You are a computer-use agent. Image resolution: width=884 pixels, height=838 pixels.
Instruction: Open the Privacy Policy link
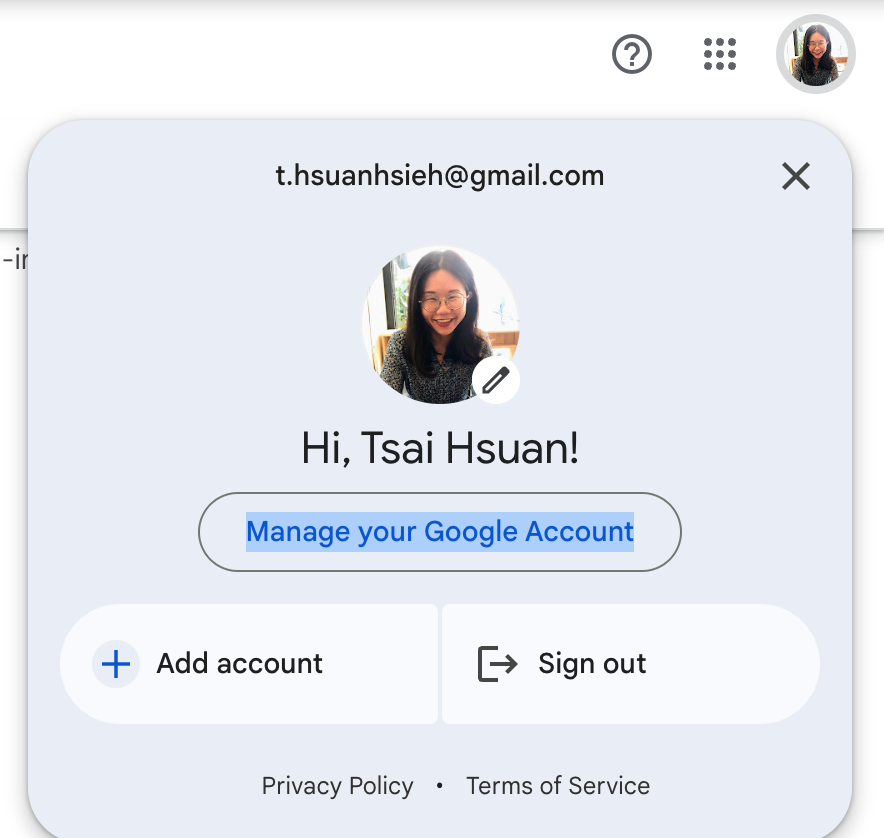(337, 786)
